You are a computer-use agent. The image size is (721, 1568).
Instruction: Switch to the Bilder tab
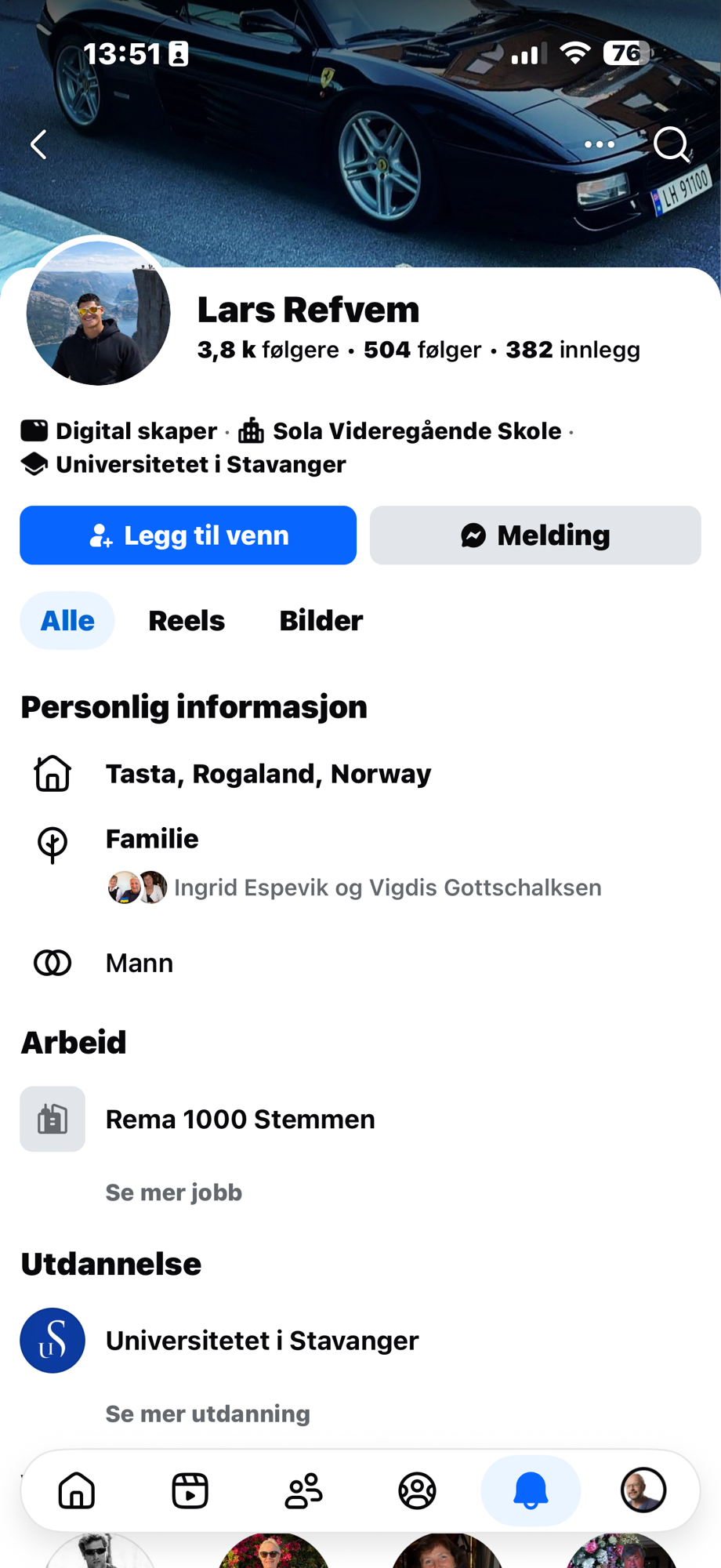321,621
